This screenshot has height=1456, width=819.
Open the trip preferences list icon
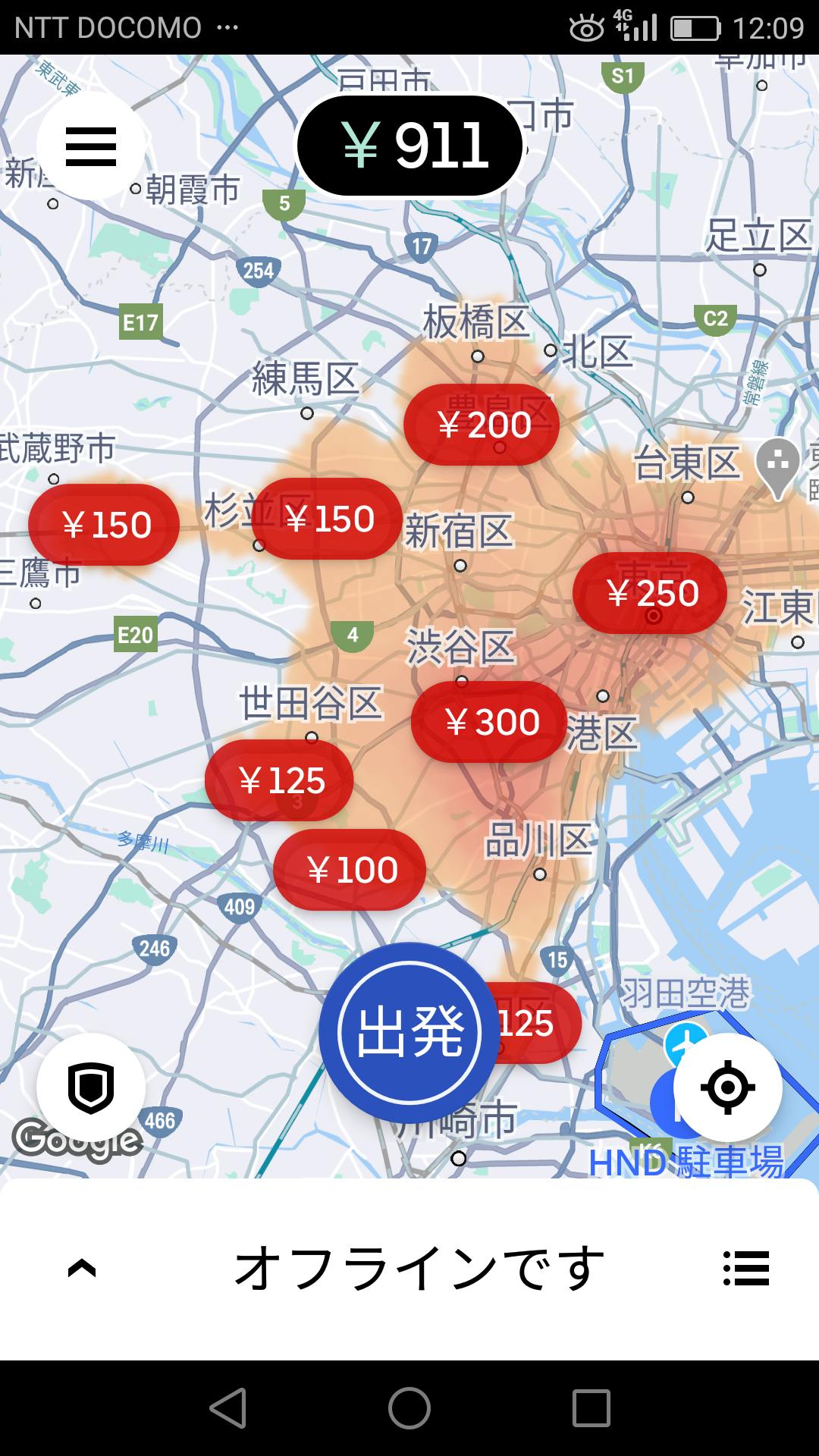click(745, 1269)
